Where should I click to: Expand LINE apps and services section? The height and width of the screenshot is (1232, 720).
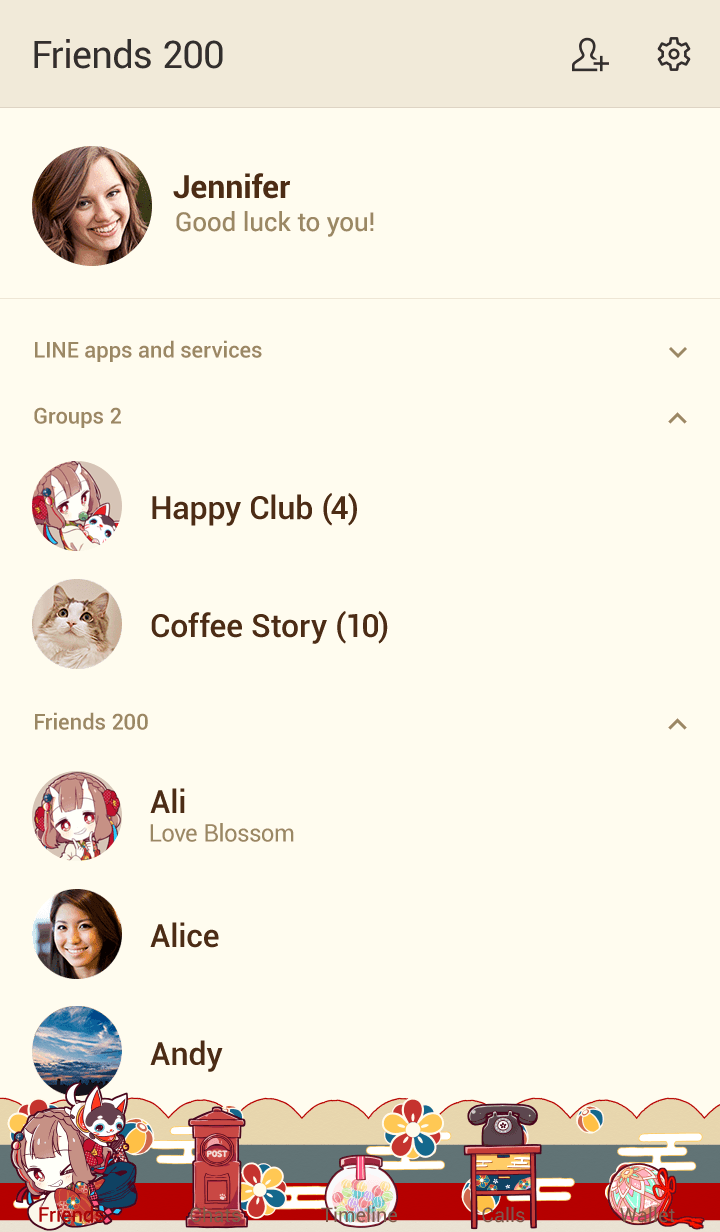pos(678,351)
